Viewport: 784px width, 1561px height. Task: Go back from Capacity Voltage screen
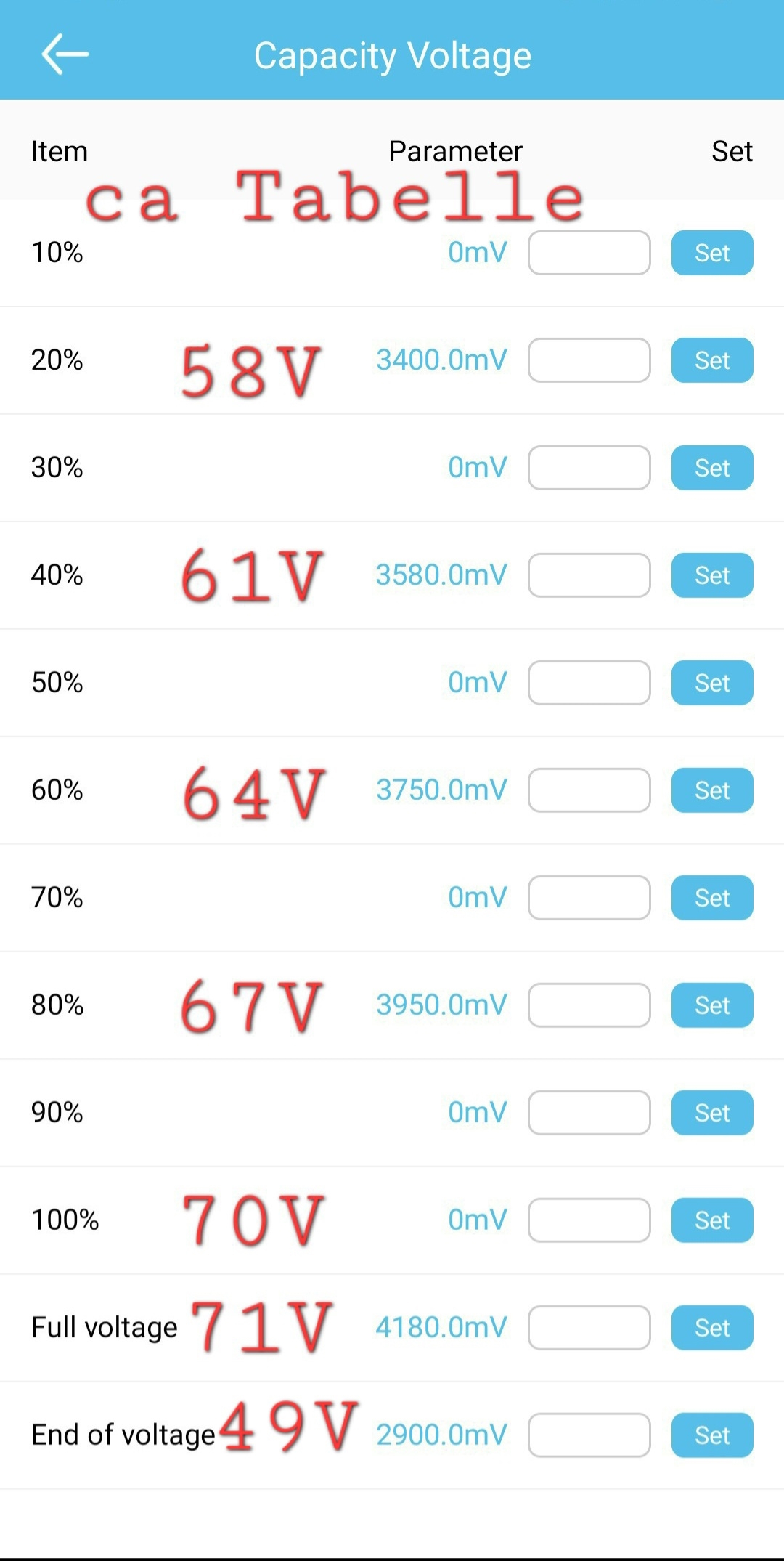65,54
